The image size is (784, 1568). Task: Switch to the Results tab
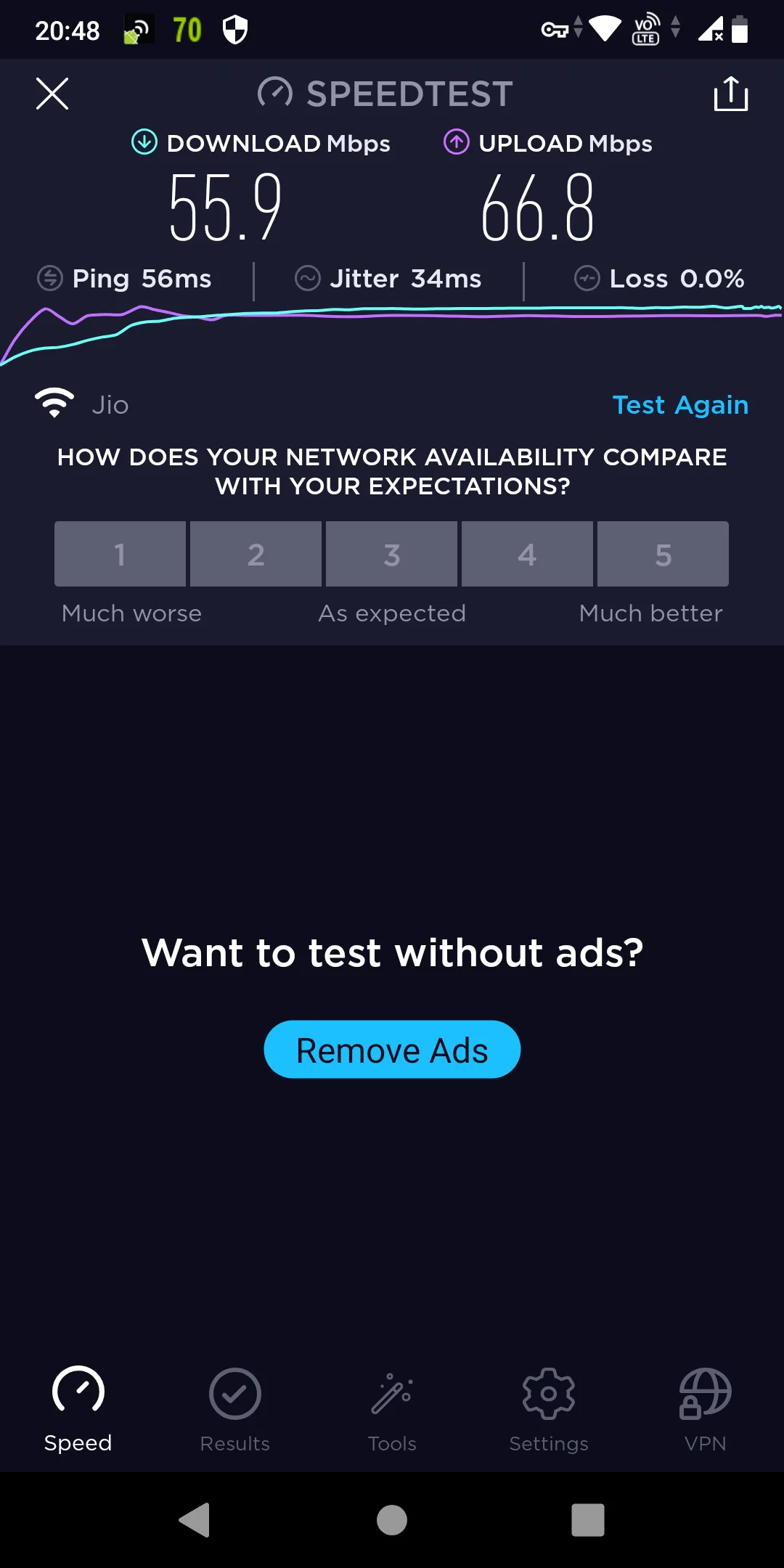pyautogui.click(x=234, y=1410)
